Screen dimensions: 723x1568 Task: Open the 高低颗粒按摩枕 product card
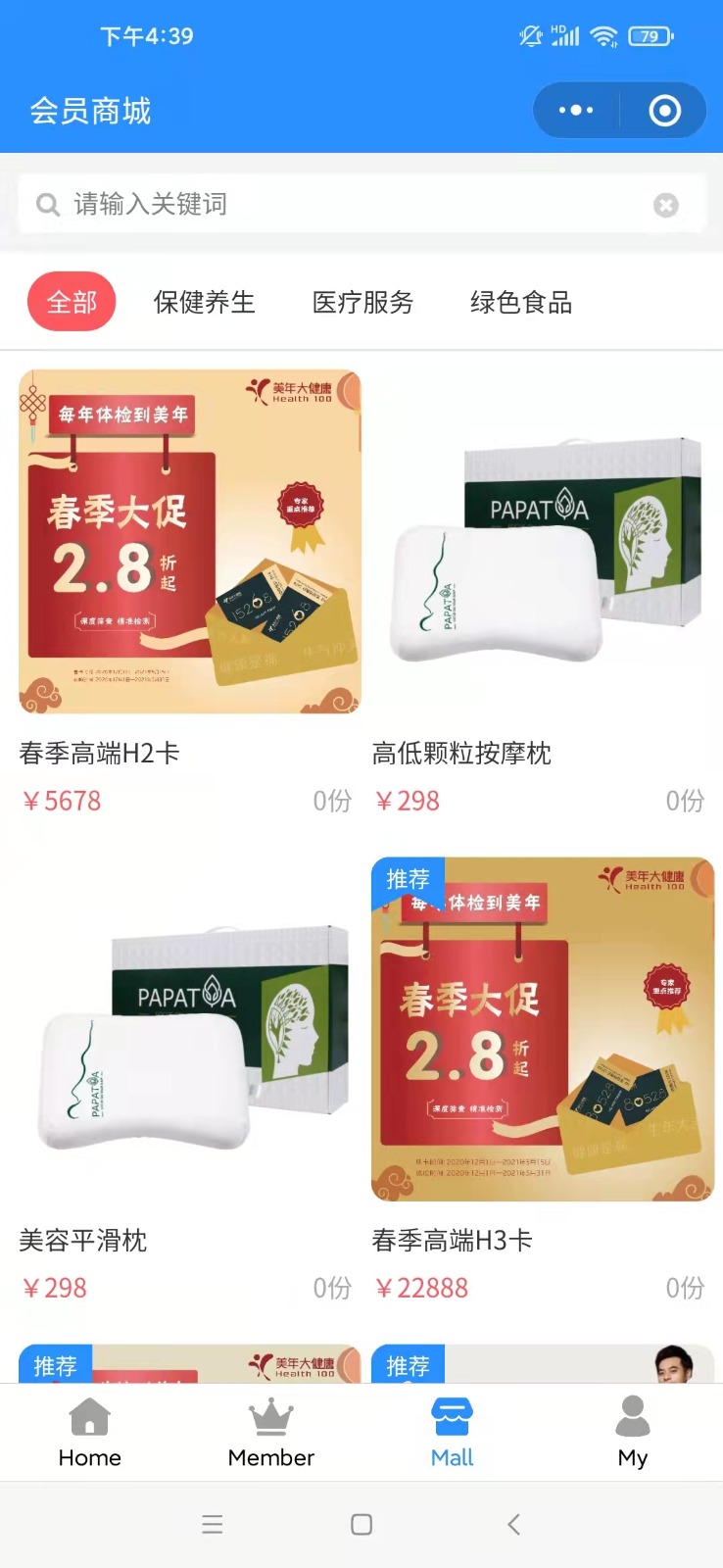[538, 593]
